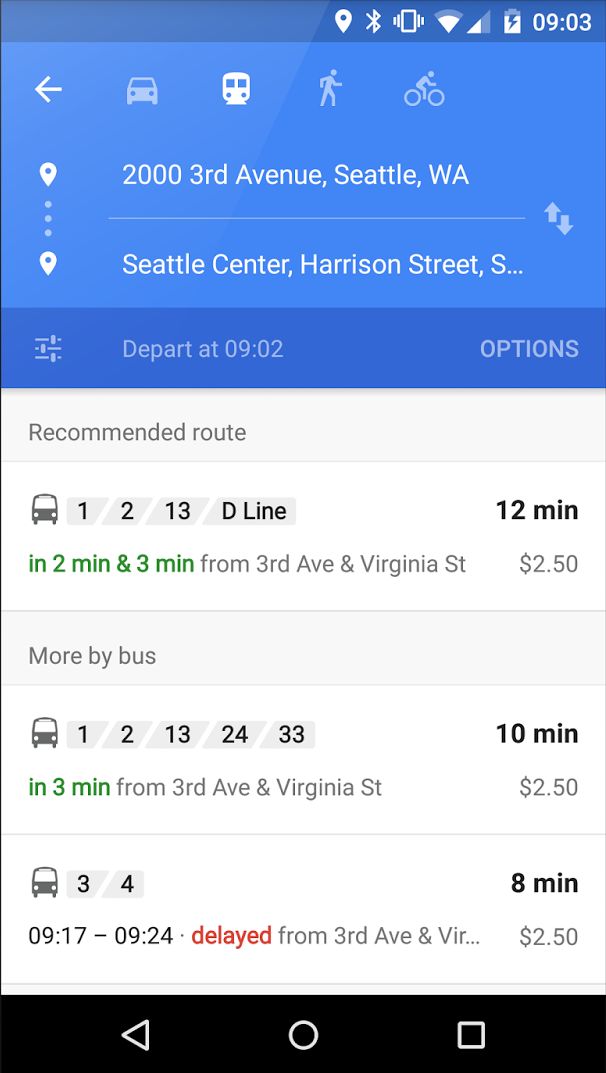Edit the Seattle Center destination field
This screenshot has width=606, height=1073.
(x=323, y=264)
